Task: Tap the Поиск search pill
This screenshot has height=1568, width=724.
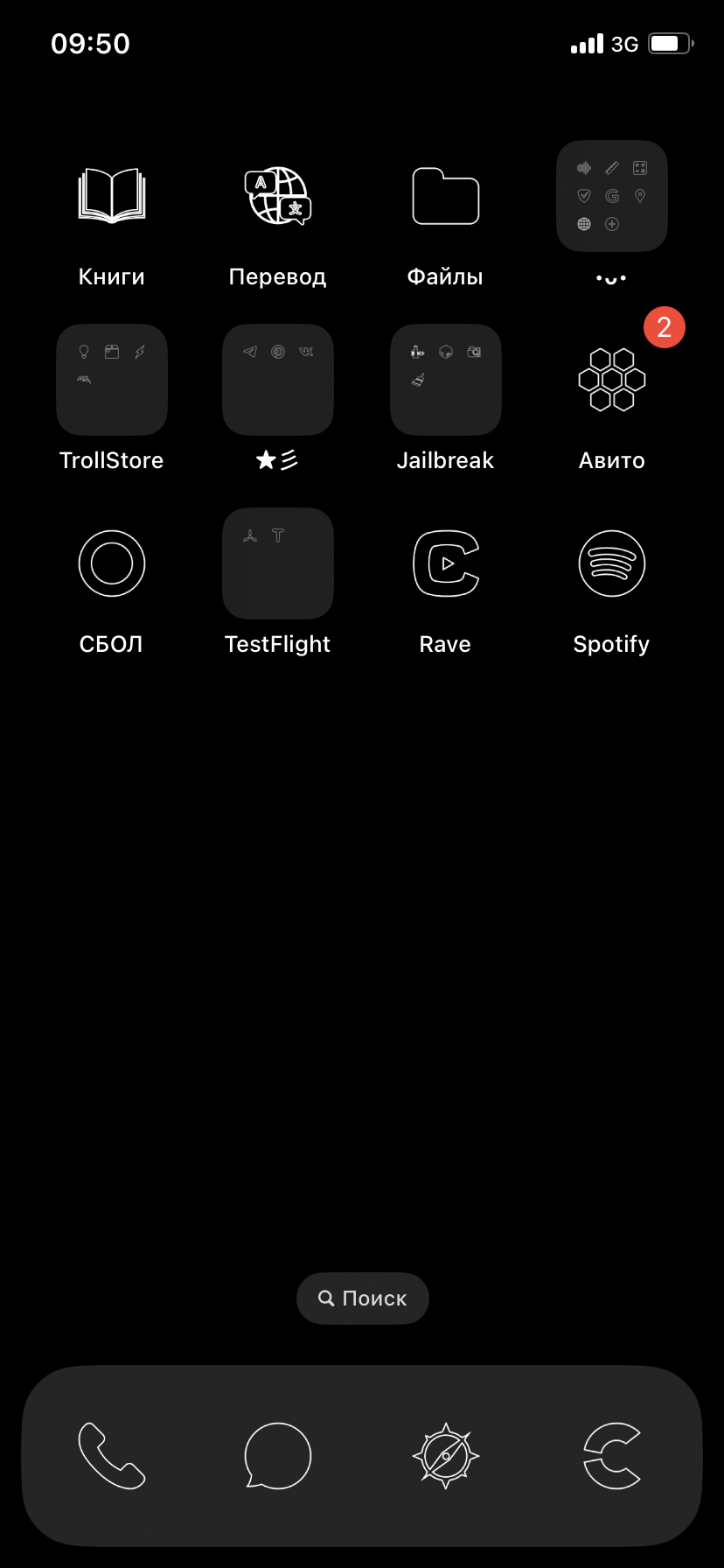Action: (363, 1298)
